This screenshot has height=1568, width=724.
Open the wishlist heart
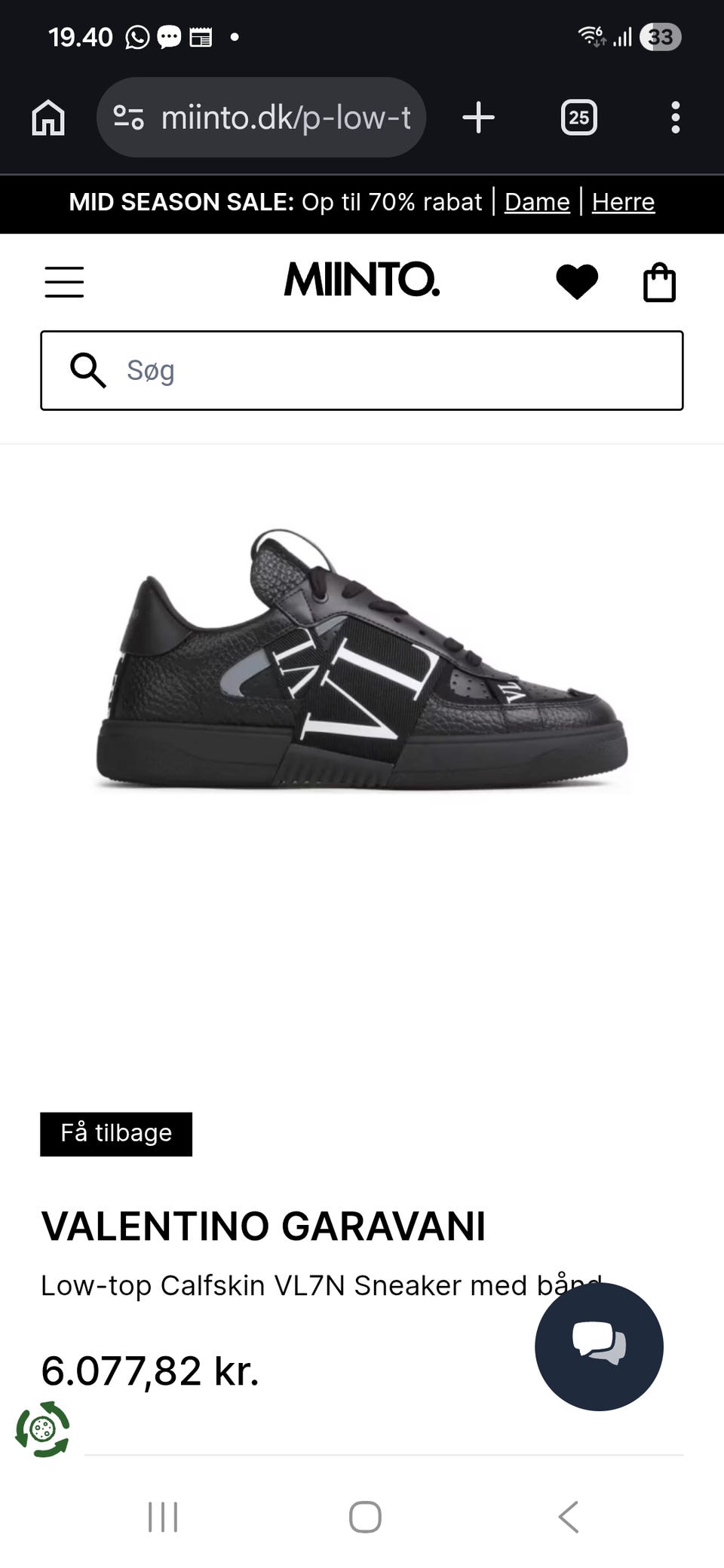[x=577, y=282]
